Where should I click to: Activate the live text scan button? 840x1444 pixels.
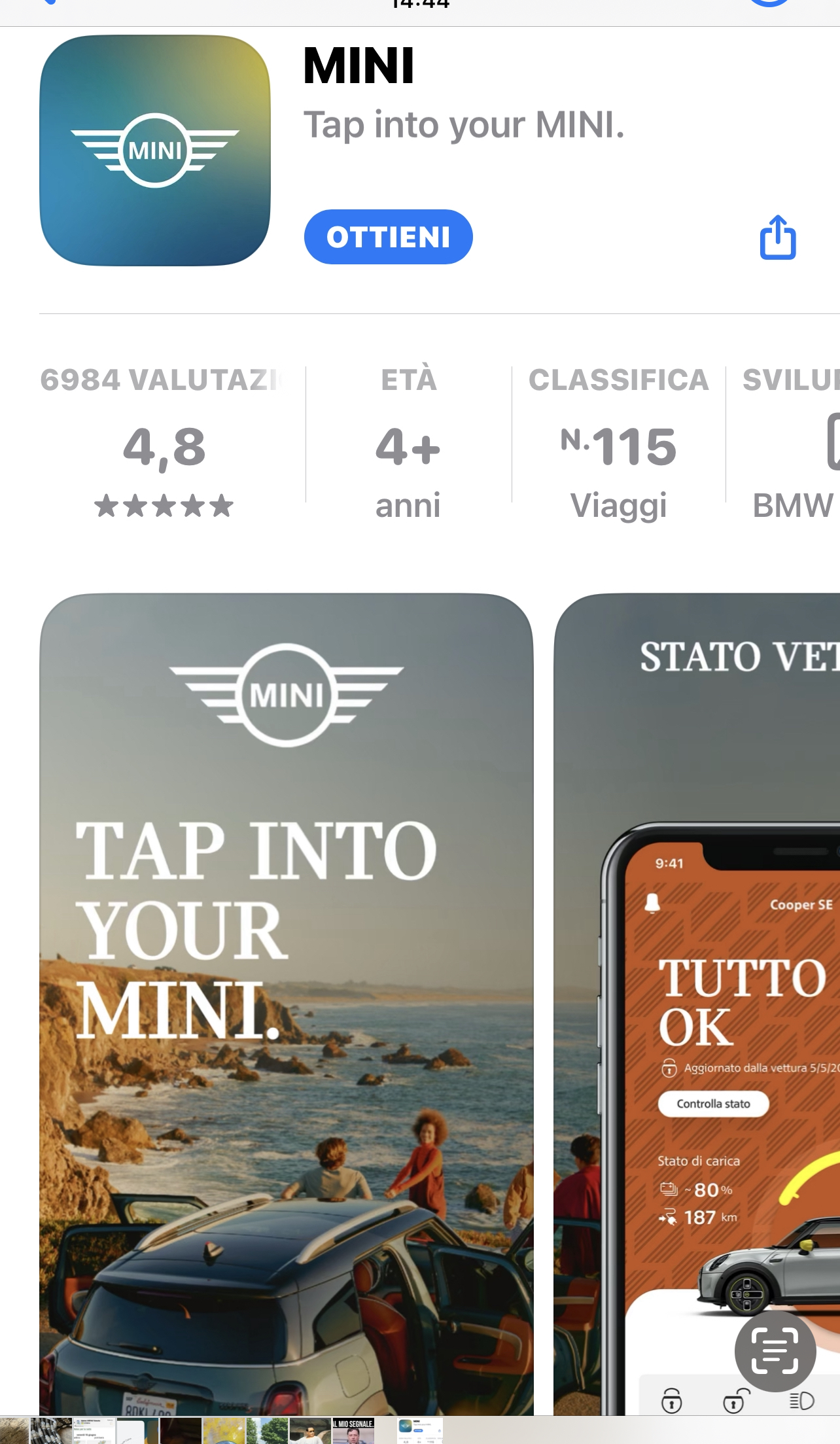[775, 1350]
